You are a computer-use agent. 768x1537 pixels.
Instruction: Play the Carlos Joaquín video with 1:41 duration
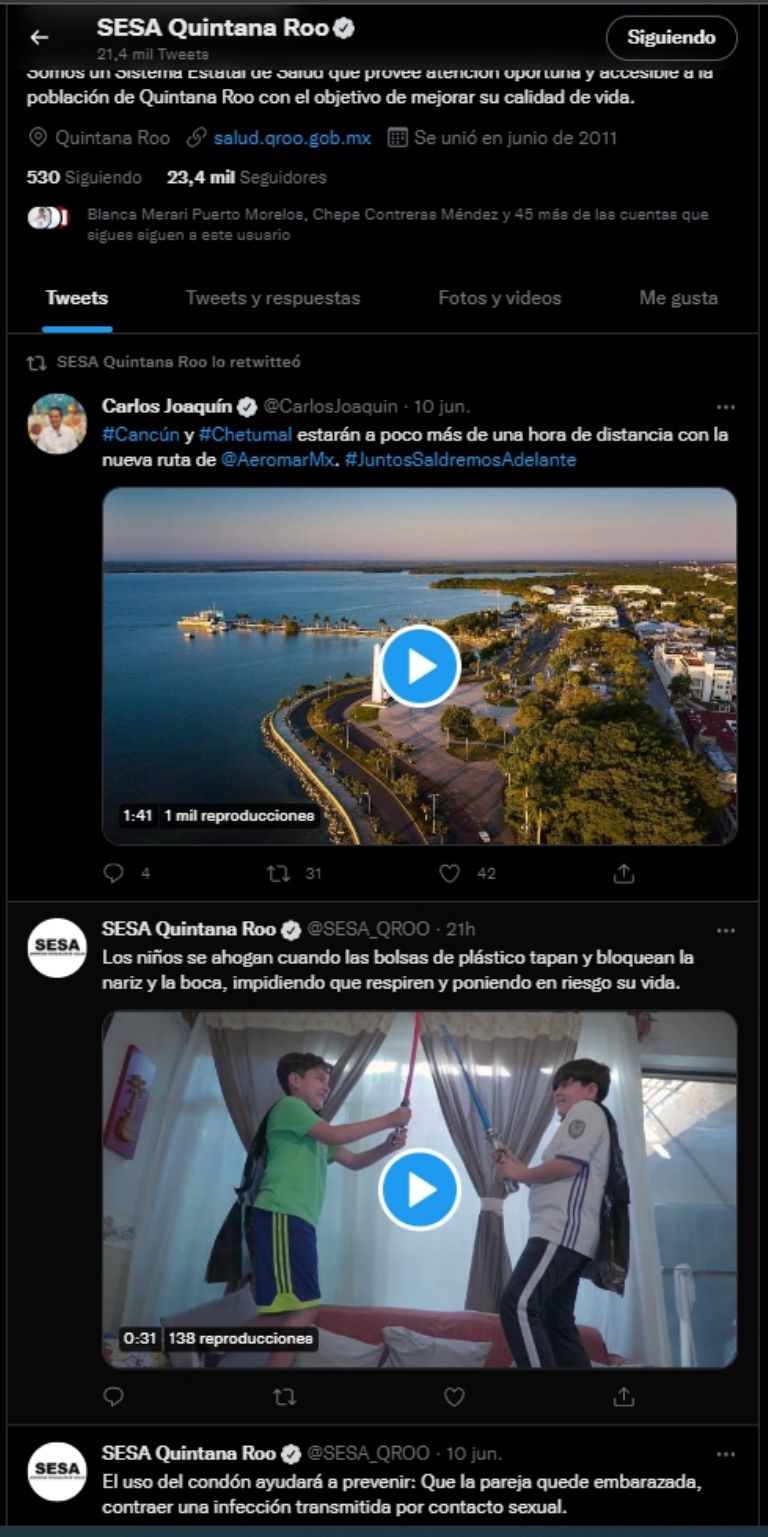pyautogui.click(x=420, y=666)
